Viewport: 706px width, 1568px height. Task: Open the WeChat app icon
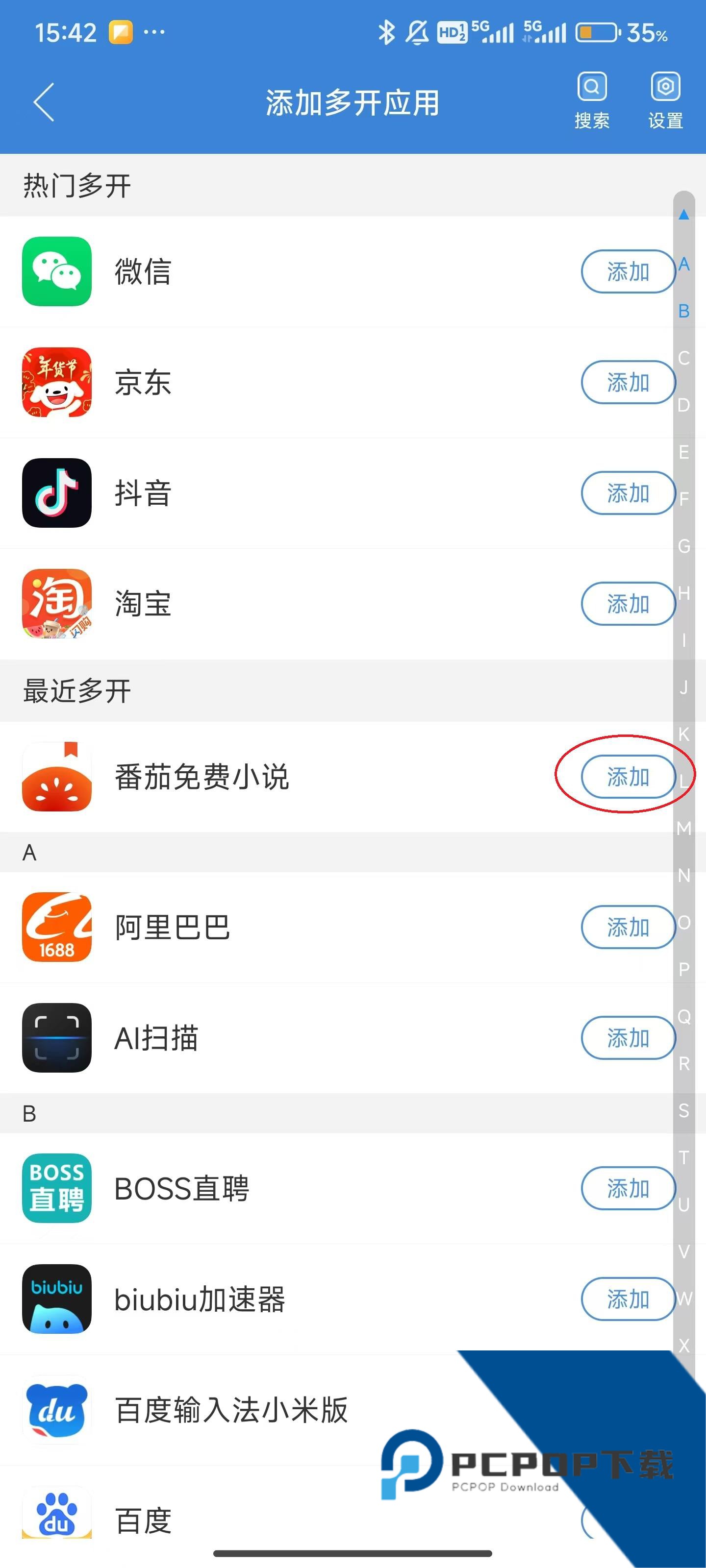pyautogui.click(x=57, y=272)
